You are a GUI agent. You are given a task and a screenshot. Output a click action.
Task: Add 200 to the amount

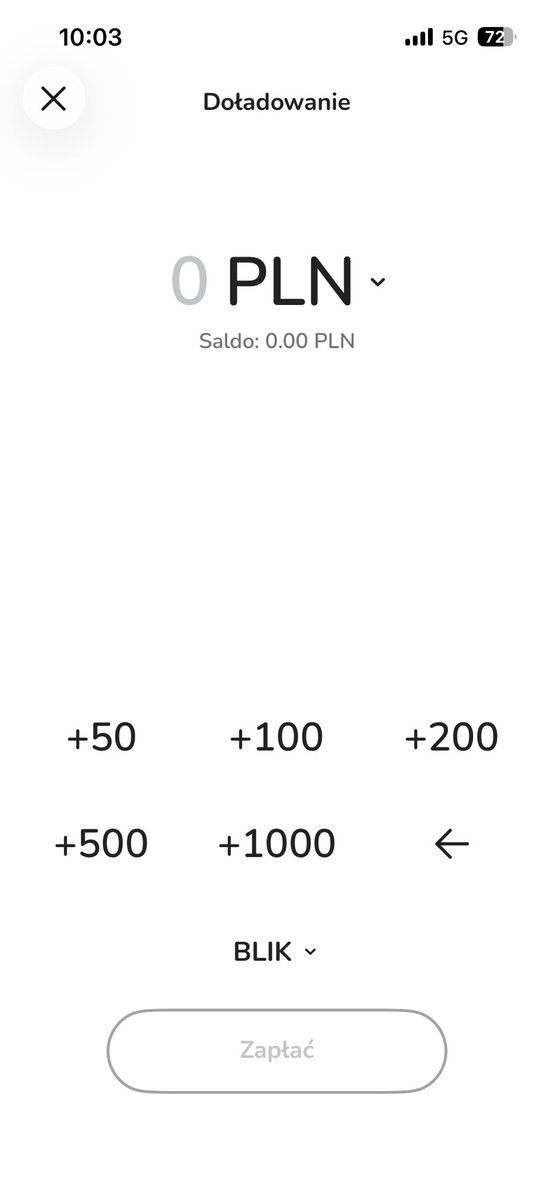point(451,737)
